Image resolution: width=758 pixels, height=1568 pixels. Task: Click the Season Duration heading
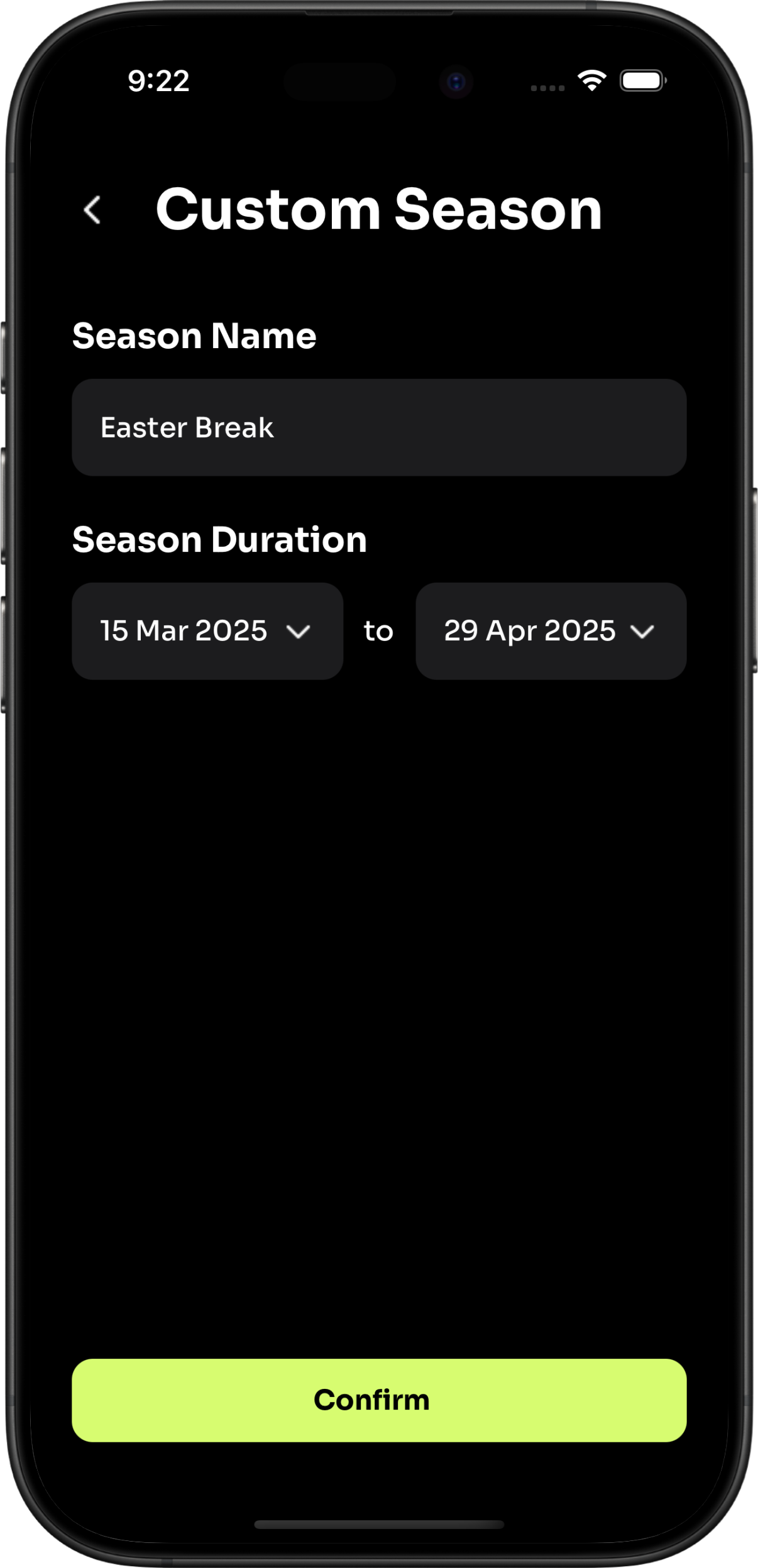coord(219,539)
